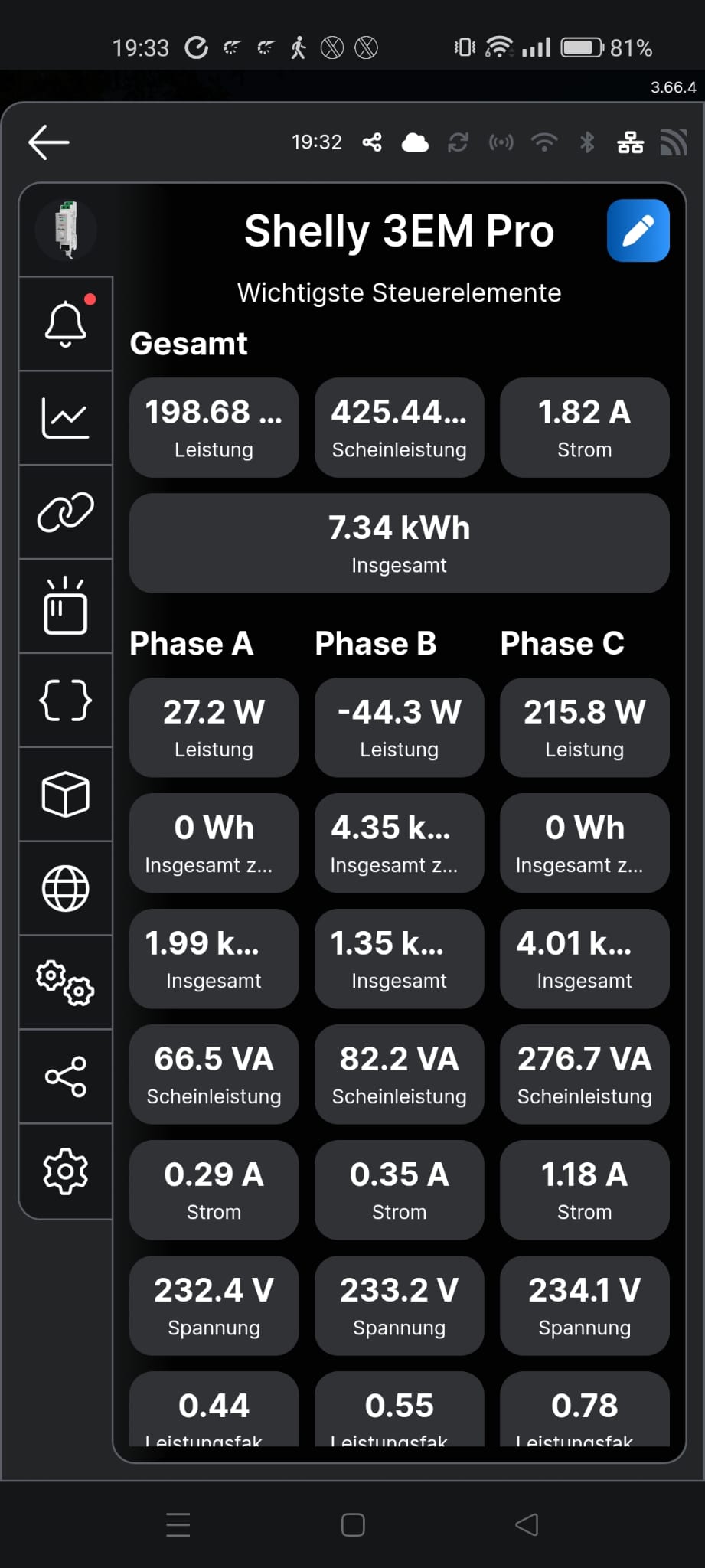Open the curly braces scripts tab
Viewport: 705px width, 1568px height.
[x=66, y=701]
